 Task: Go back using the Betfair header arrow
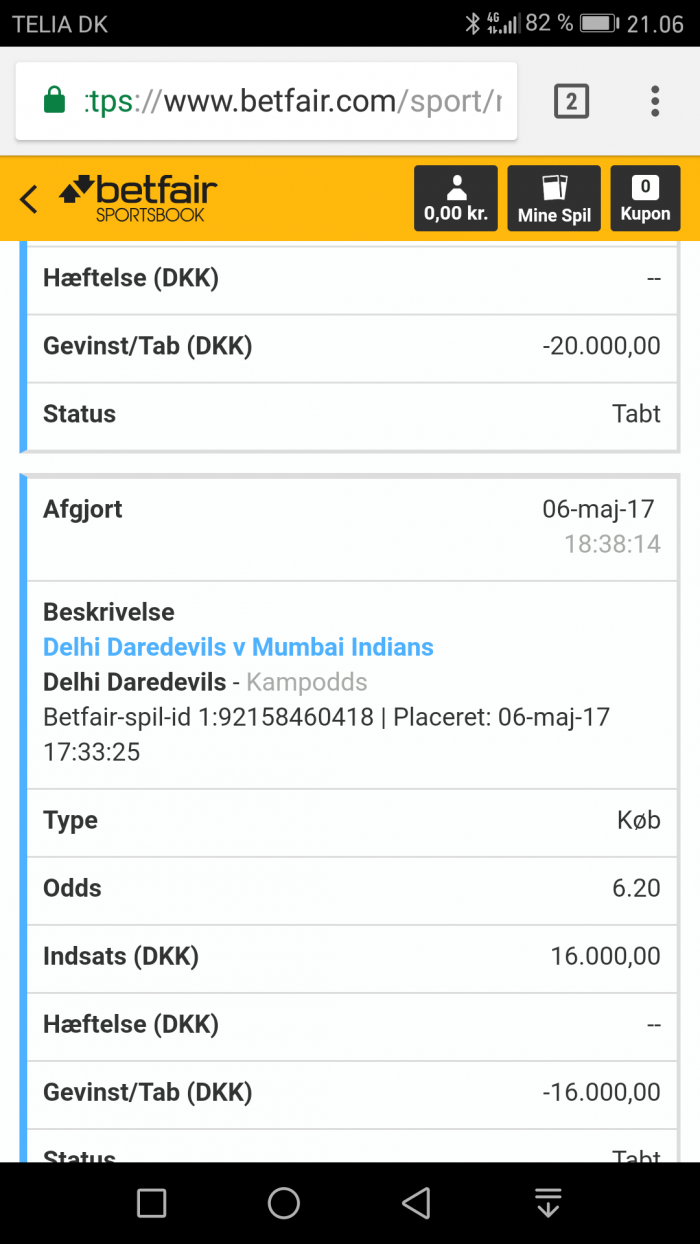(x=28, y=199)
